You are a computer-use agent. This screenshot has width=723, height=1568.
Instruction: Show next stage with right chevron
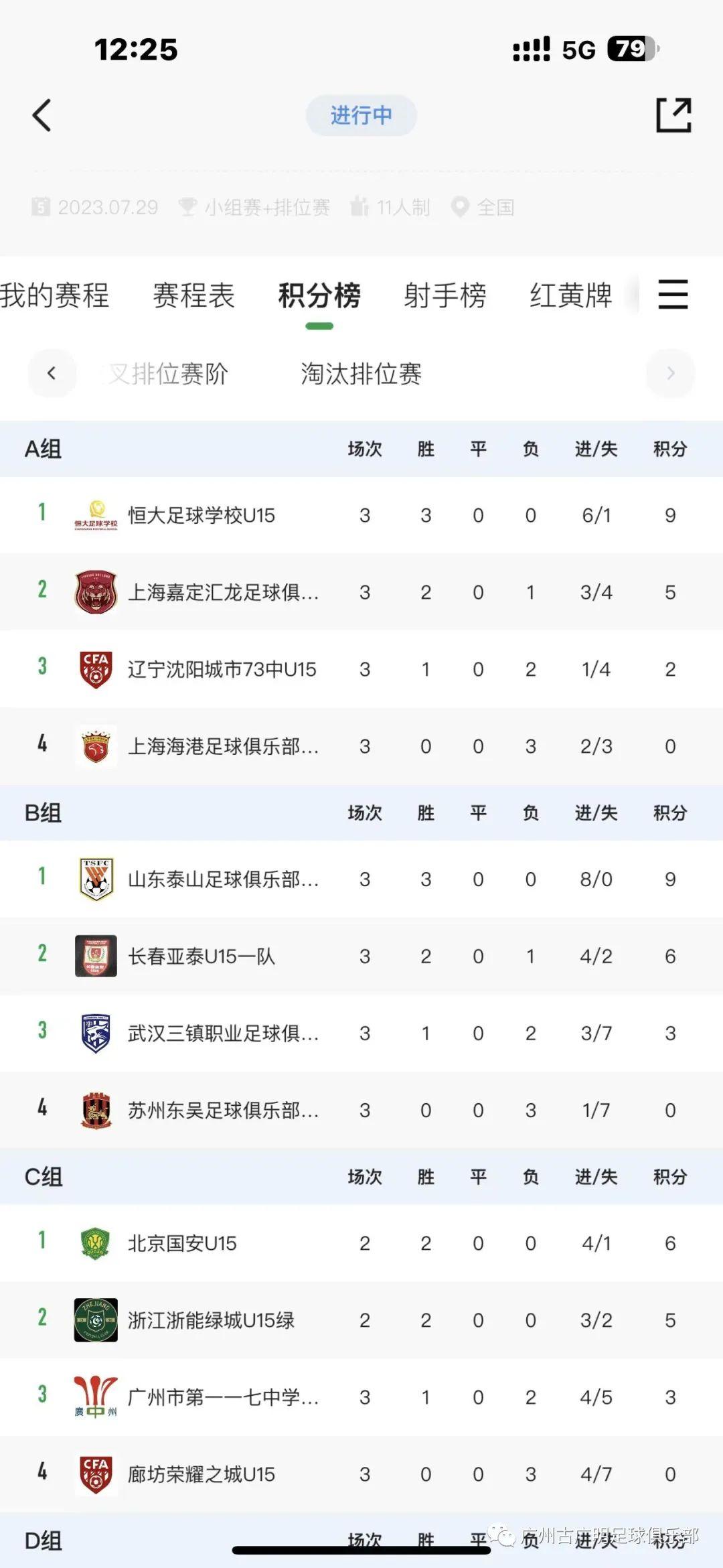(x=671, y=373)
